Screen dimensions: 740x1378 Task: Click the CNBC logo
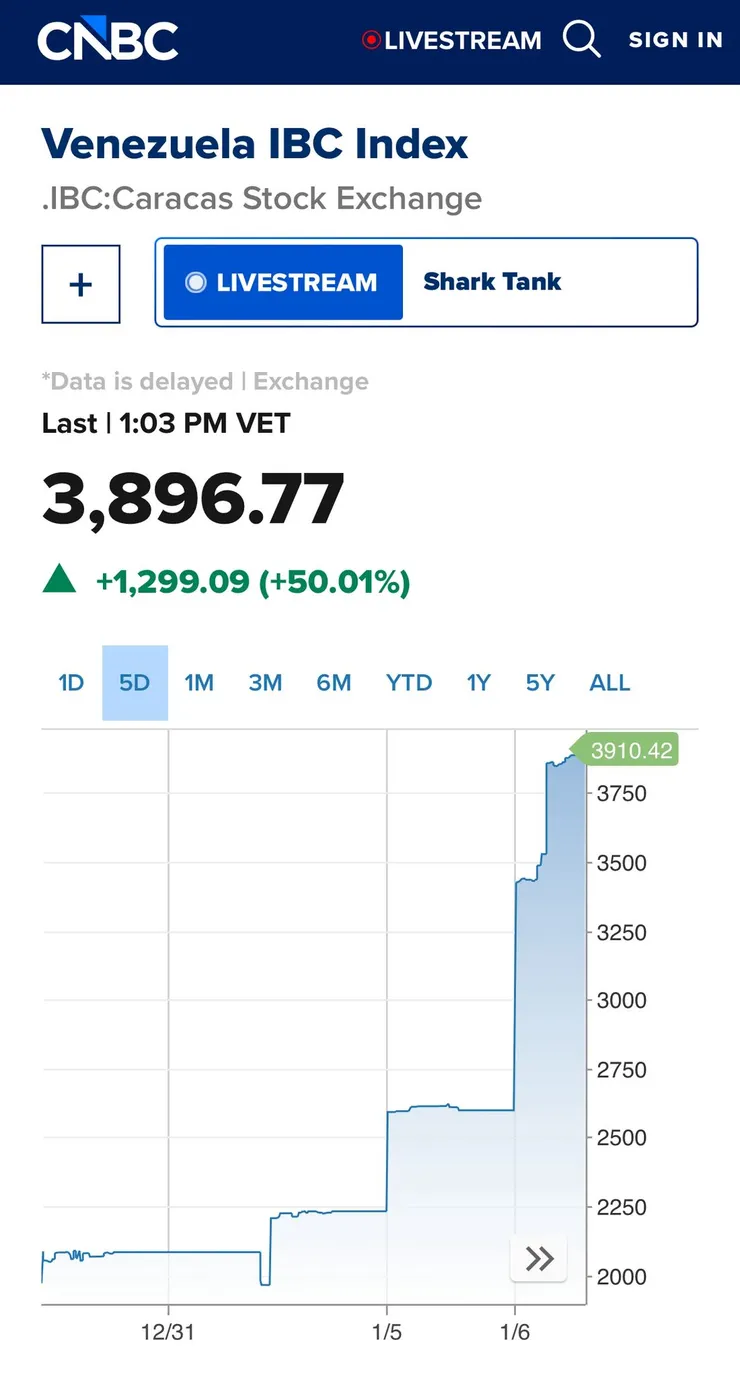(107, 40)
